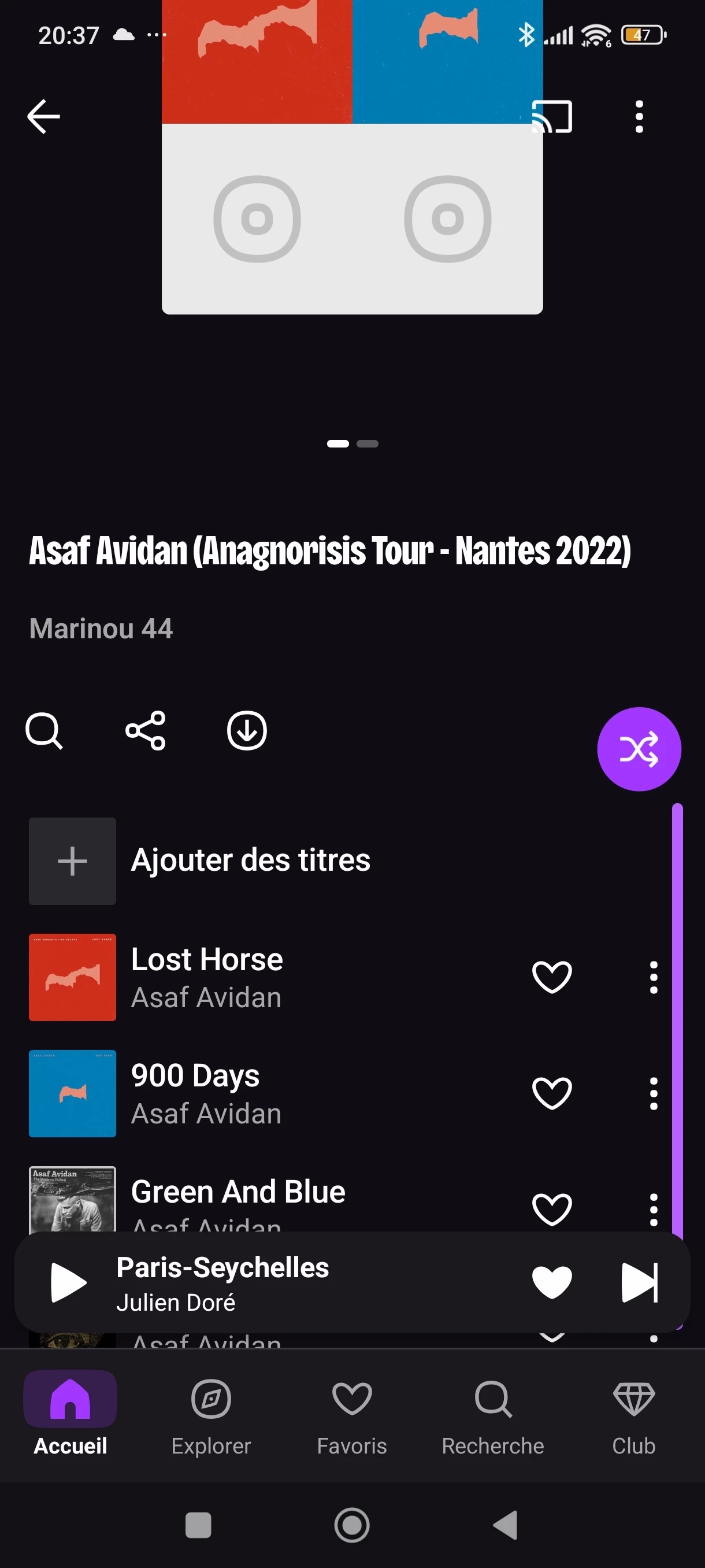705x1568 pixels.
Task: Go back using the top-left arrow
Action: 44,116
